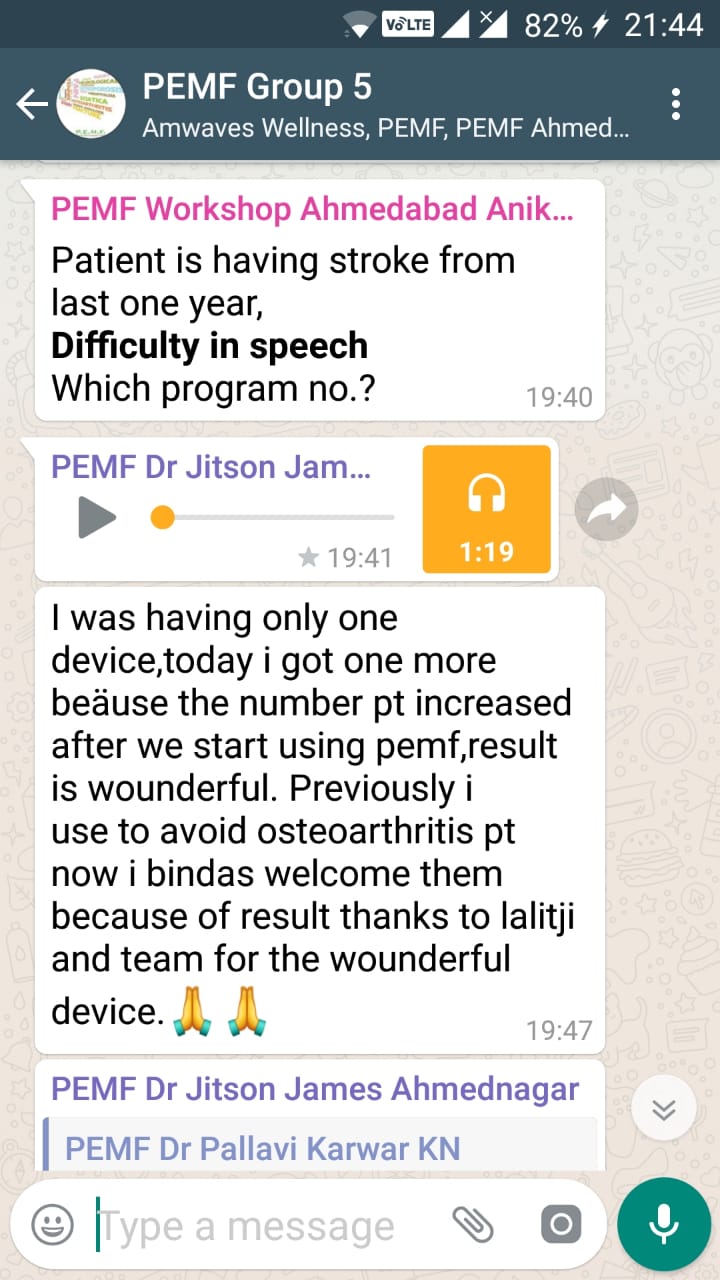The image size is (720, 1280).
Task: Go back from PEMF Group 5 chat
Action: 32,104
